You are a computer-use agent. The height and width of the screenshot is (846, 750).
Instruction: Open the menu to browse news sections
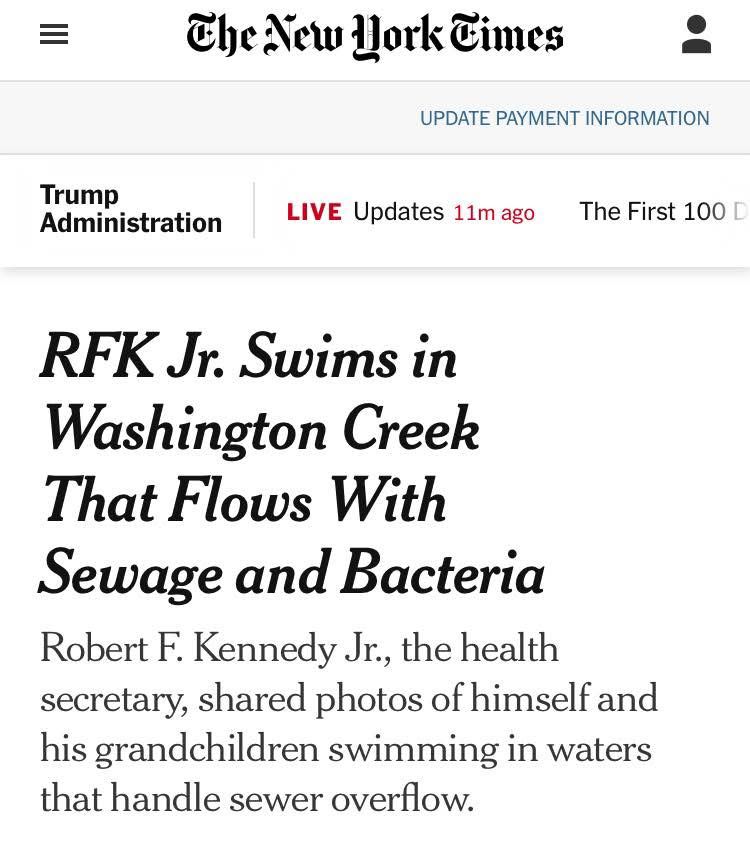click(54, 33)
